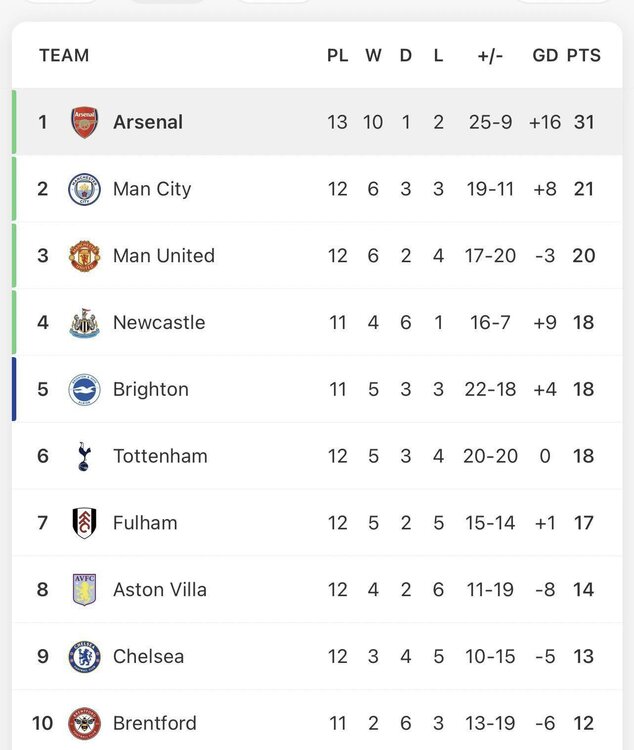
Task: Open Brentford team row
Action: click(154, 723)
